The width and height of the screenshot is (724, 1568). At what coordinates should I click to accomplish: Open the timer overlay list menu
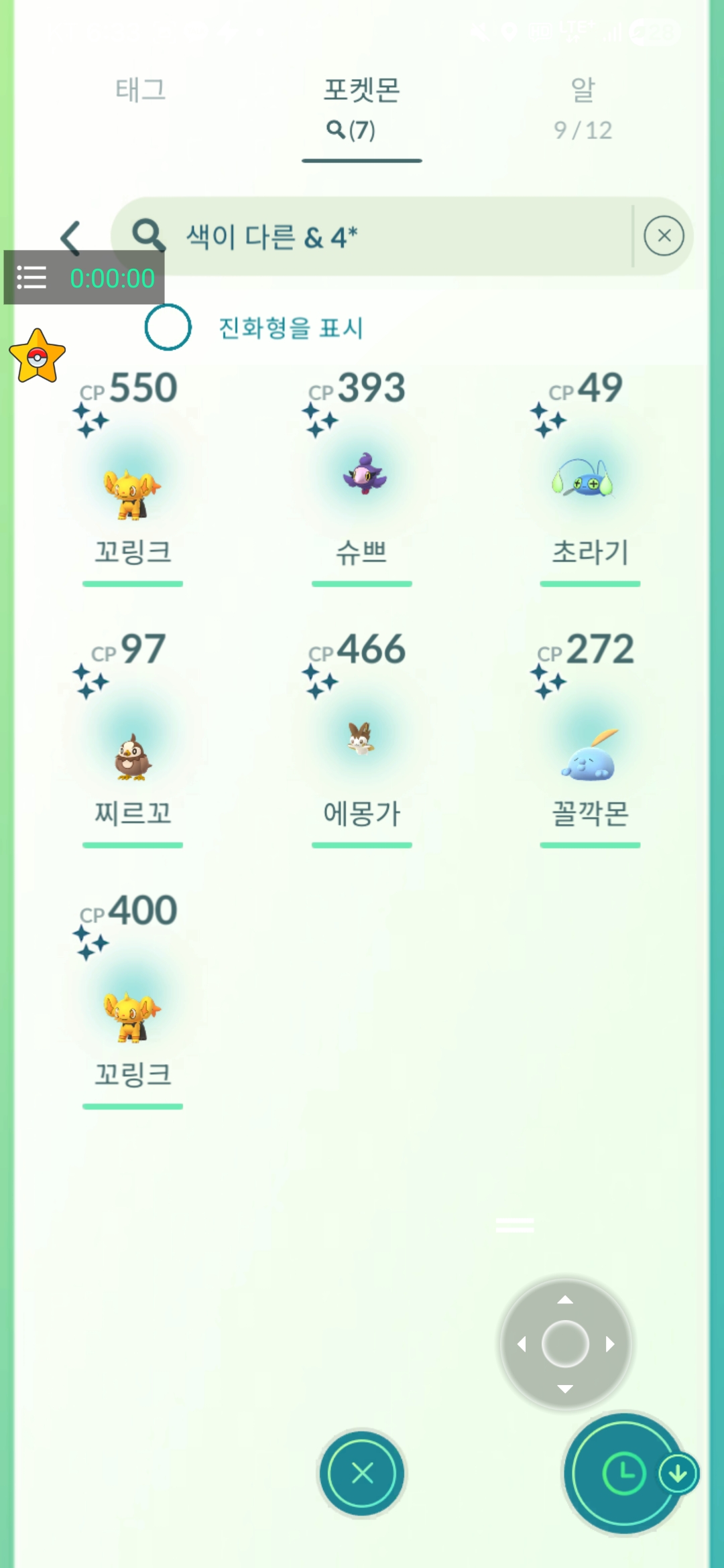pos(32,277)
